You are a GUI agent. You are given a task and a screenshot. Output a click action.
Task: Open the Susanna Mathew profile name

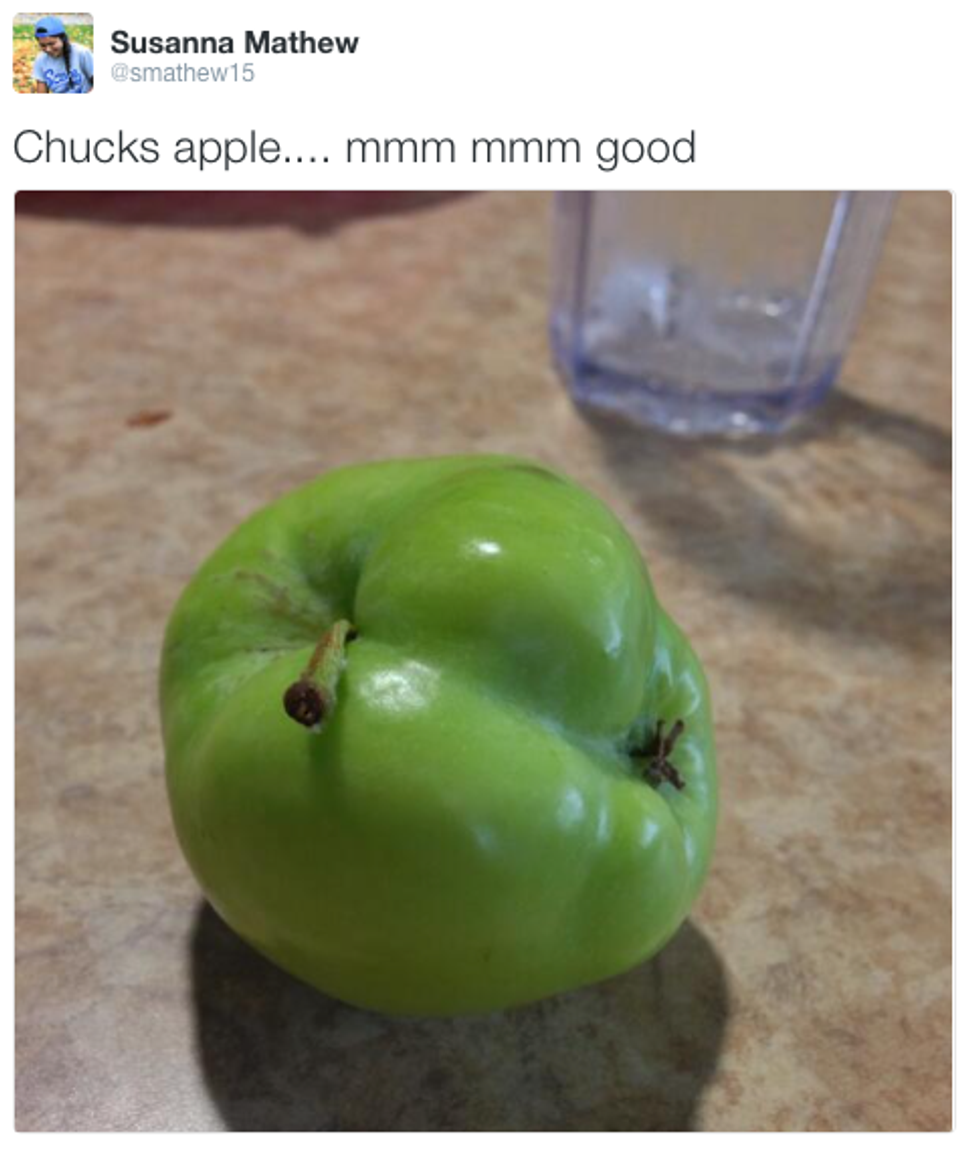[x=234, y=42]
